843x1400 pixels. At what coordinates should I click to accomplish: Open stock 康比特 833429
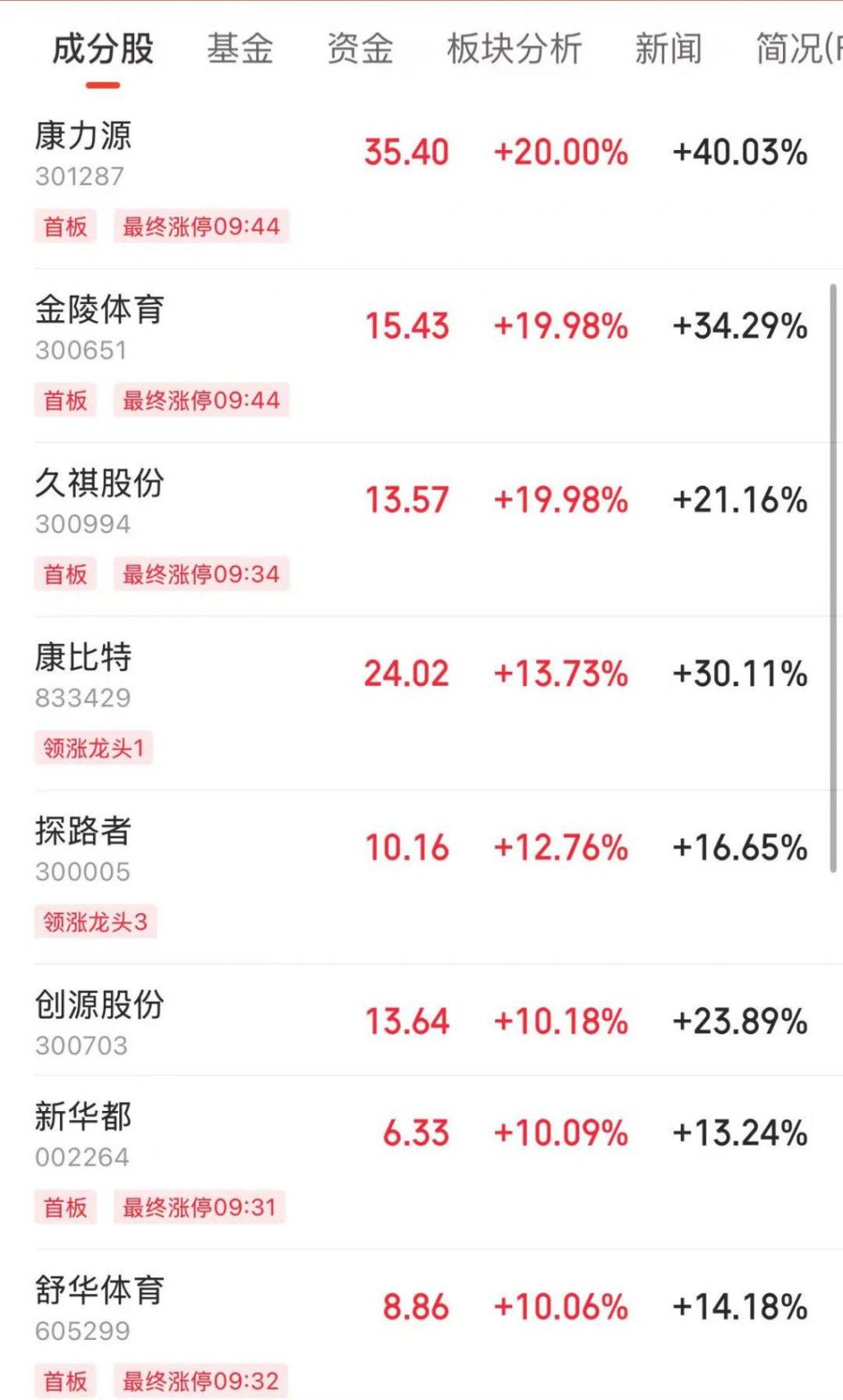[x=421, y=703]
